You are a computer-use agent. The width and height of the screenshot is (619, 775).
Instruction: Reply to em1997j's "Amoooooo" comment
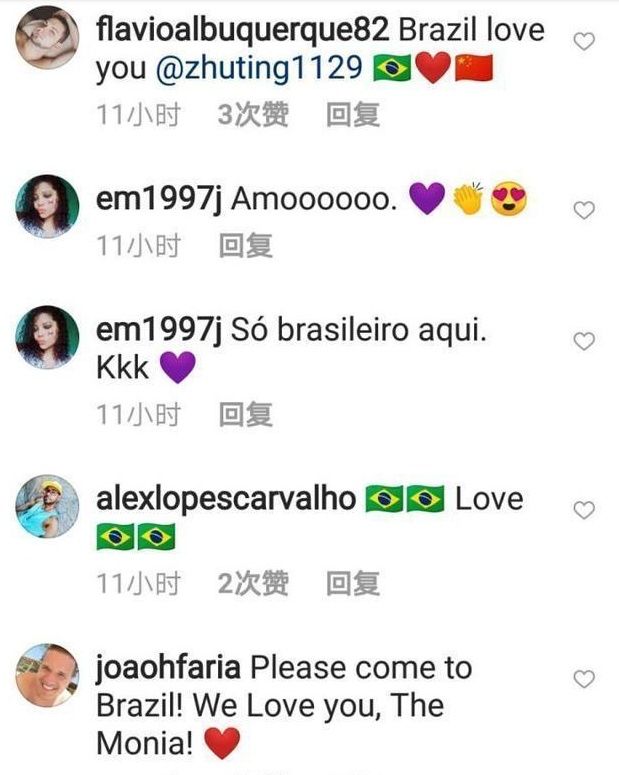pos(245,246)
